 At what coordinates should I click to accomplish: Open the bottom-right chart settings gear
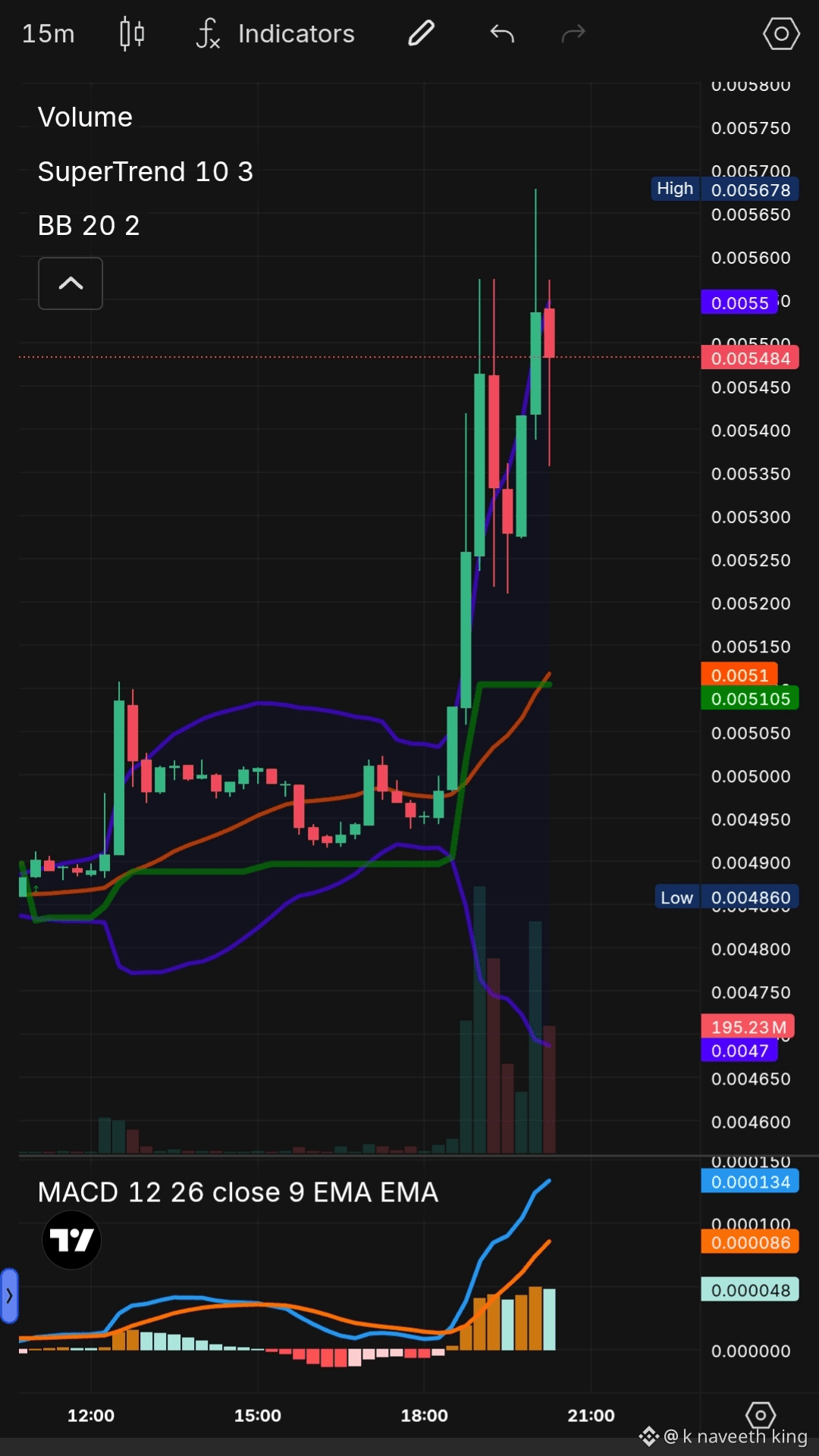click(x=761, y=1415)
